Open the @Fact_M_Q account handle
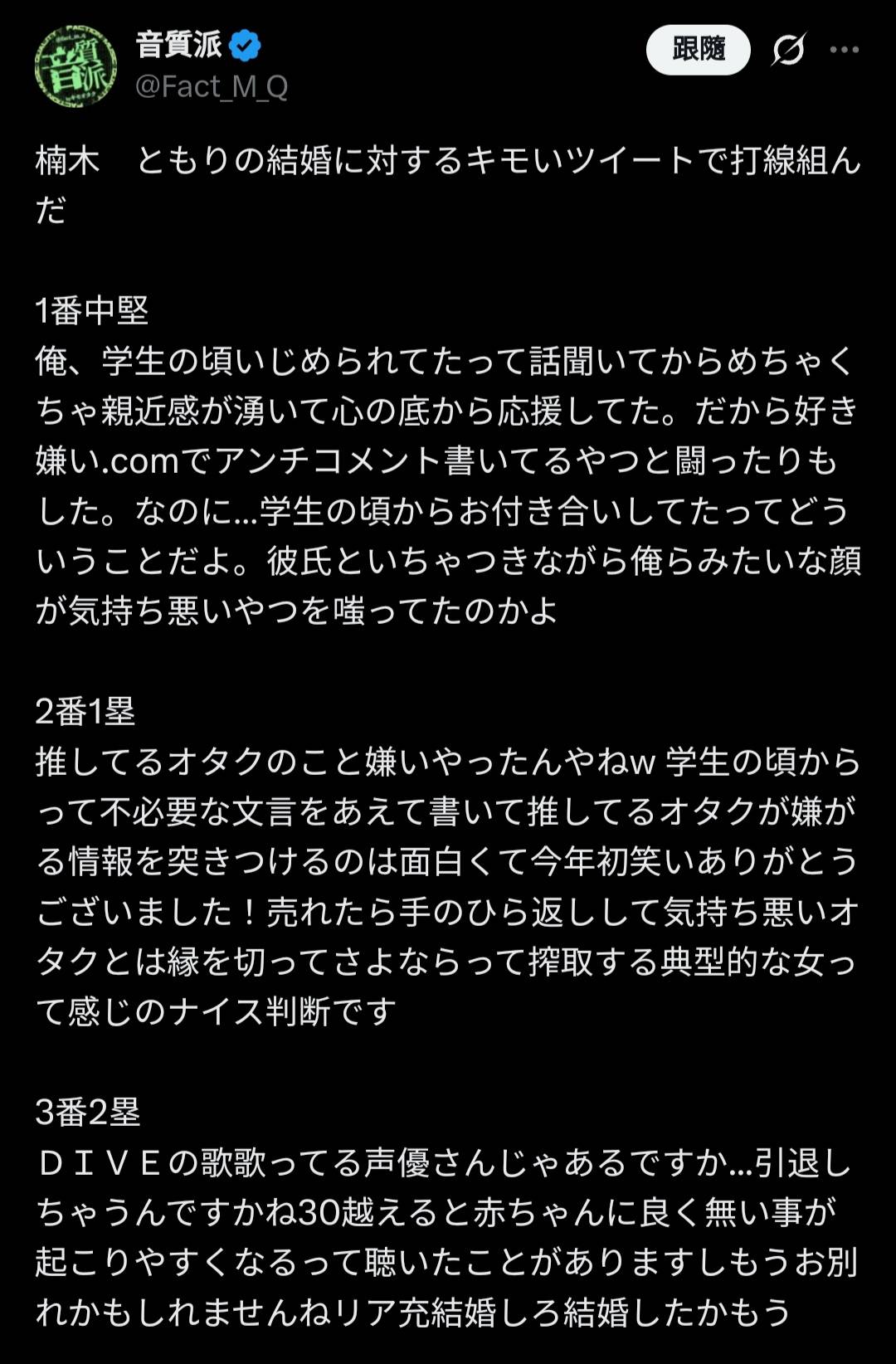The image size is (896, 1364). [x=212, y=86]
